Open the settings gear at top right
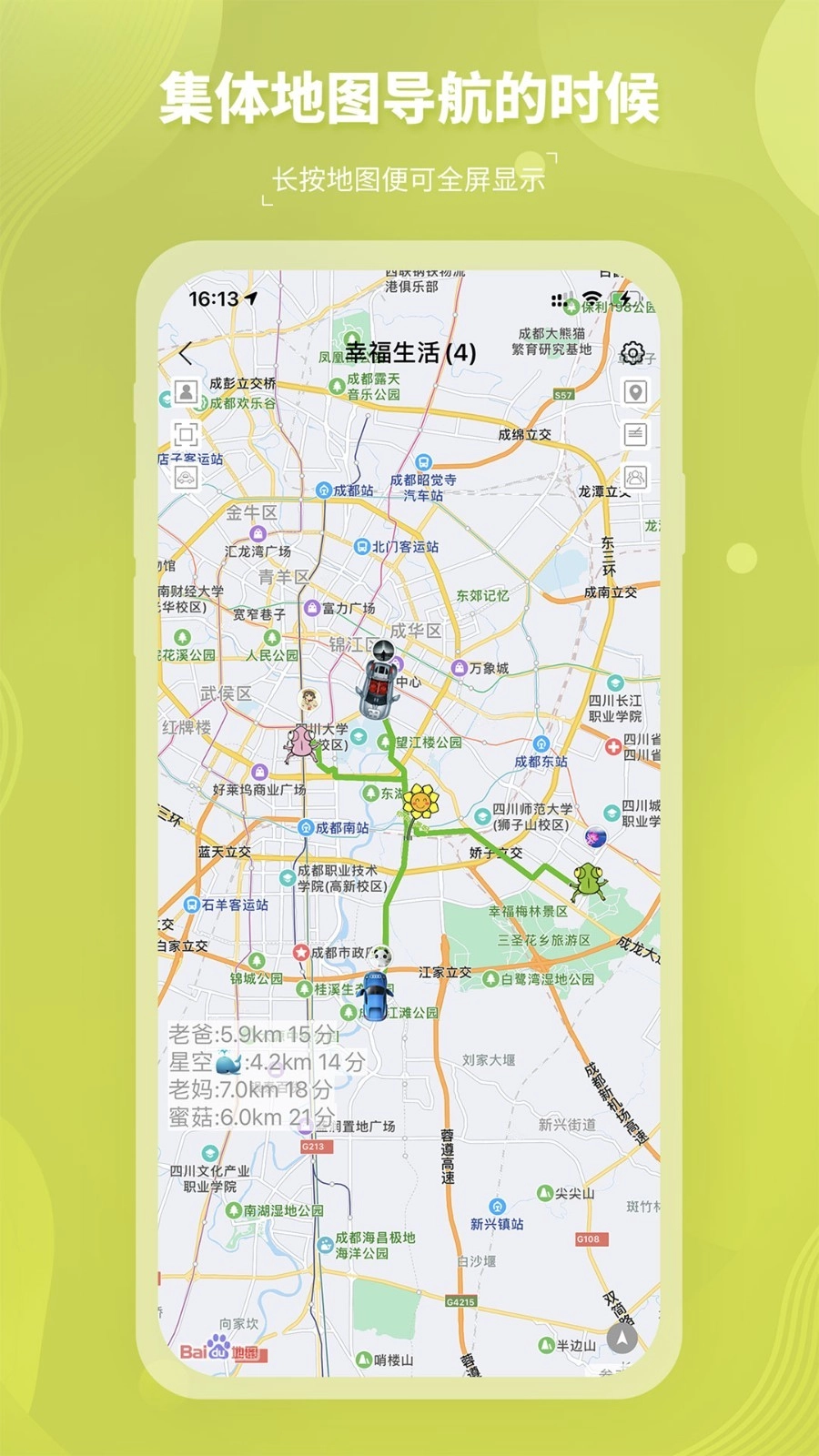819x1456 pixels. pyautogui.click(x=633, y=355)
